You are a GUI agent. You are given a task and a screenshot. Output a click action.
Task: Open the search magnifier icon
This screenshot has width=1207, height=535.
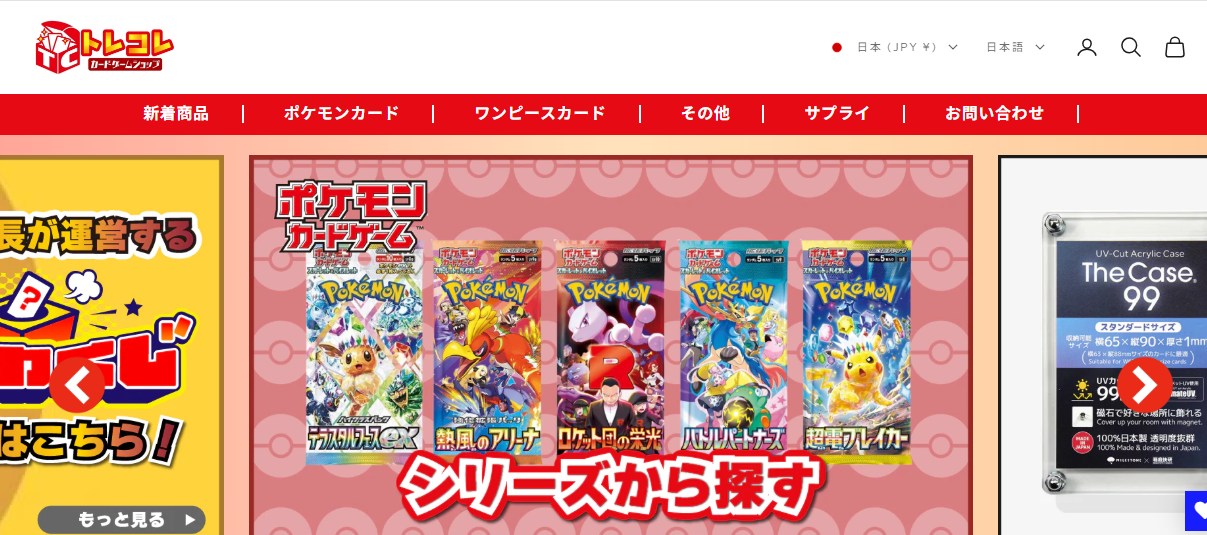click(1131, 47)
